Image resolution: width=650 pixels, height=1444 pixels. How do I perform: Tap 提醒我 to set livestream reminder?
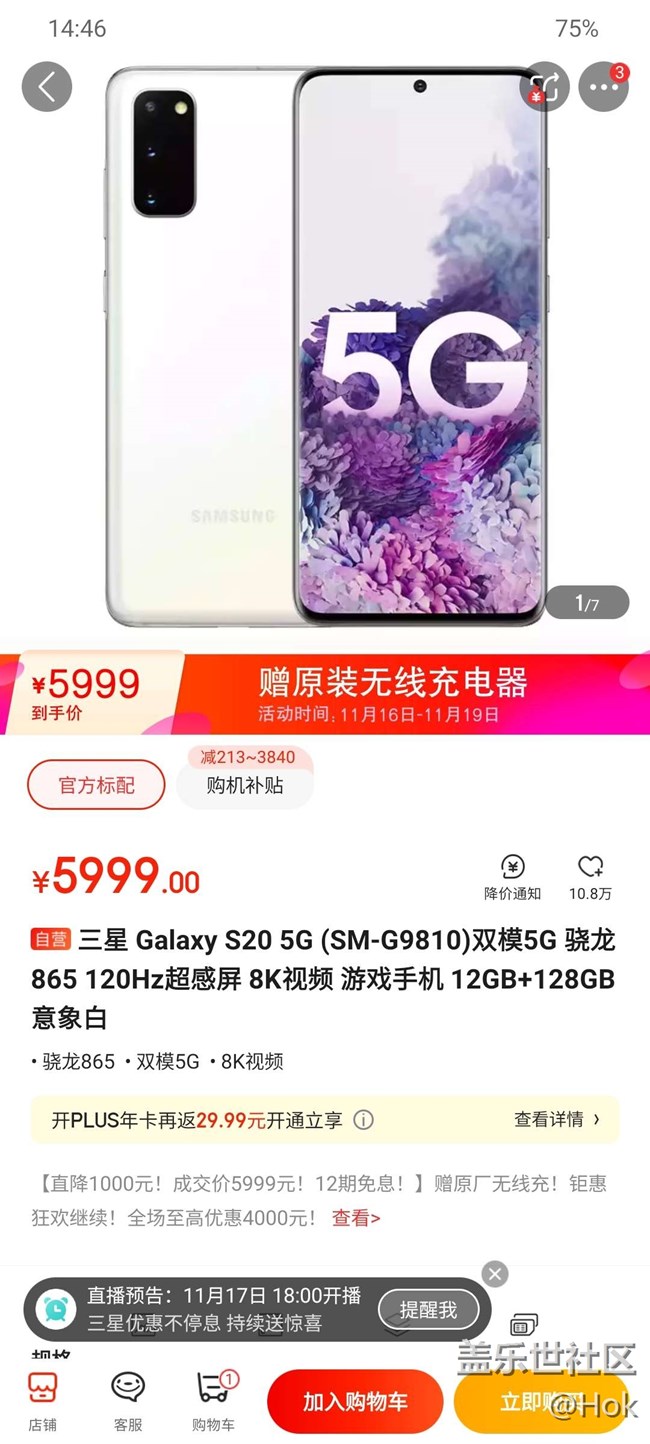(x=428, y=1309)
